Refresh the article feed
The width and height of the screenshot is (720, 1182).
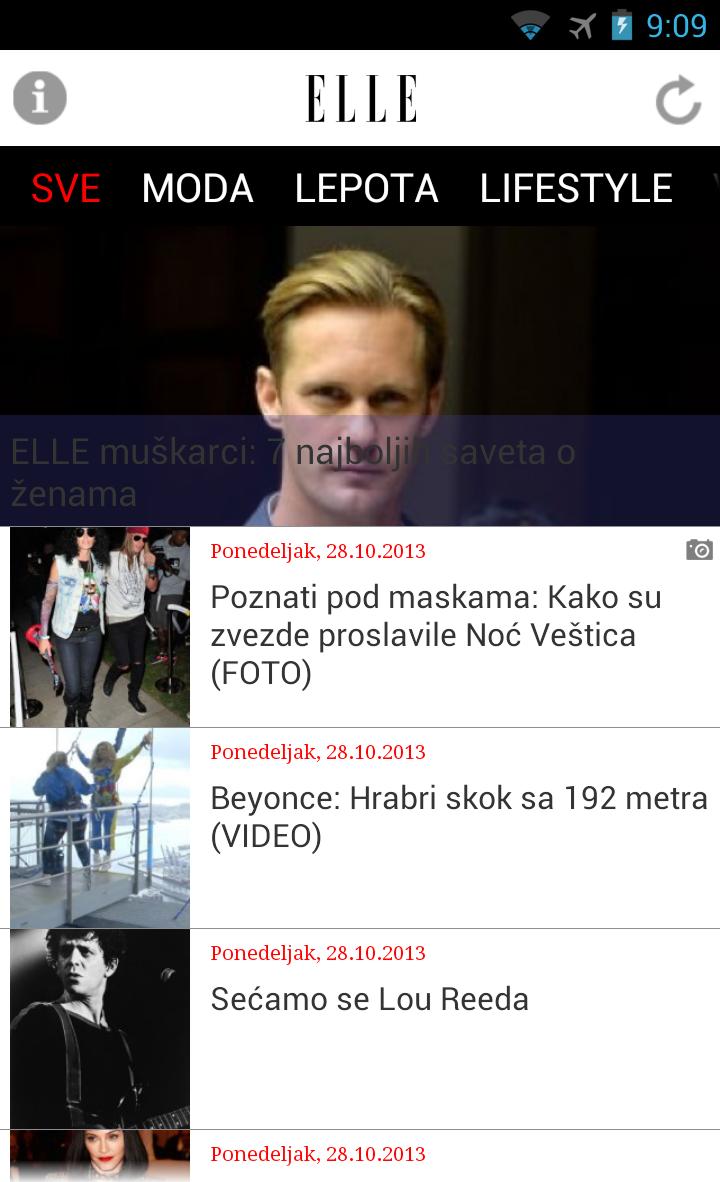pyautogui.click(x=678, y=98)
